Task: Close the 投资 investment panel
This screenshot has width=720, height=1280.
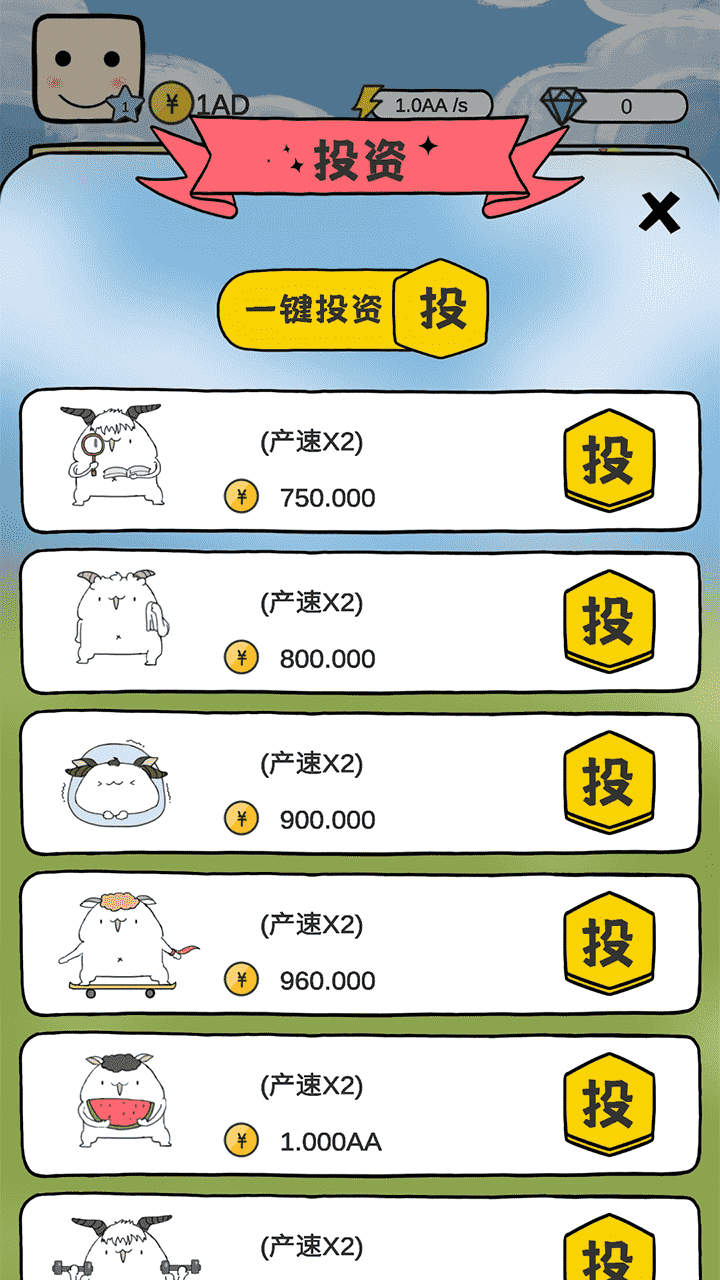Action: (x=659, y=211)
